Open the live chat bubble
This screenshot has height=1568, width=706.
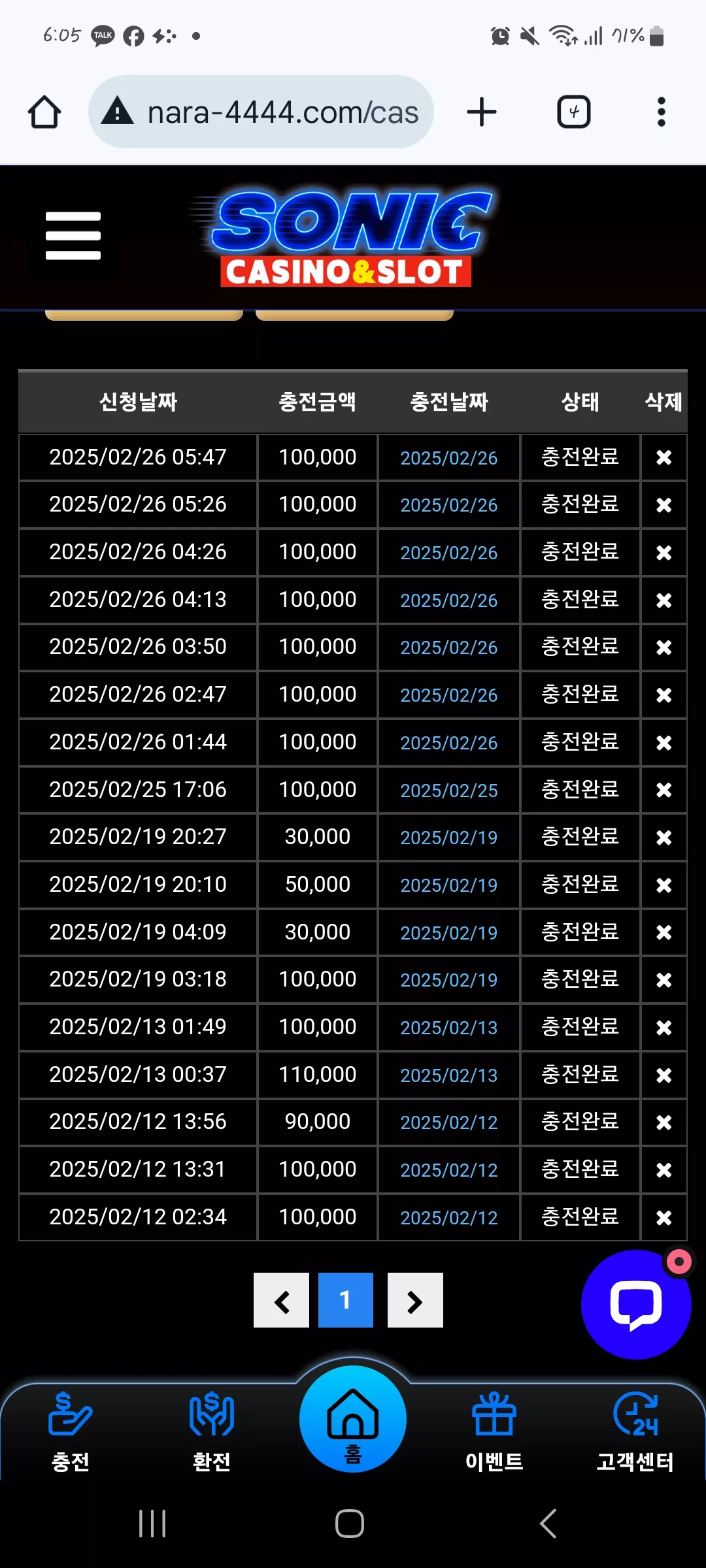point(636,1305)
